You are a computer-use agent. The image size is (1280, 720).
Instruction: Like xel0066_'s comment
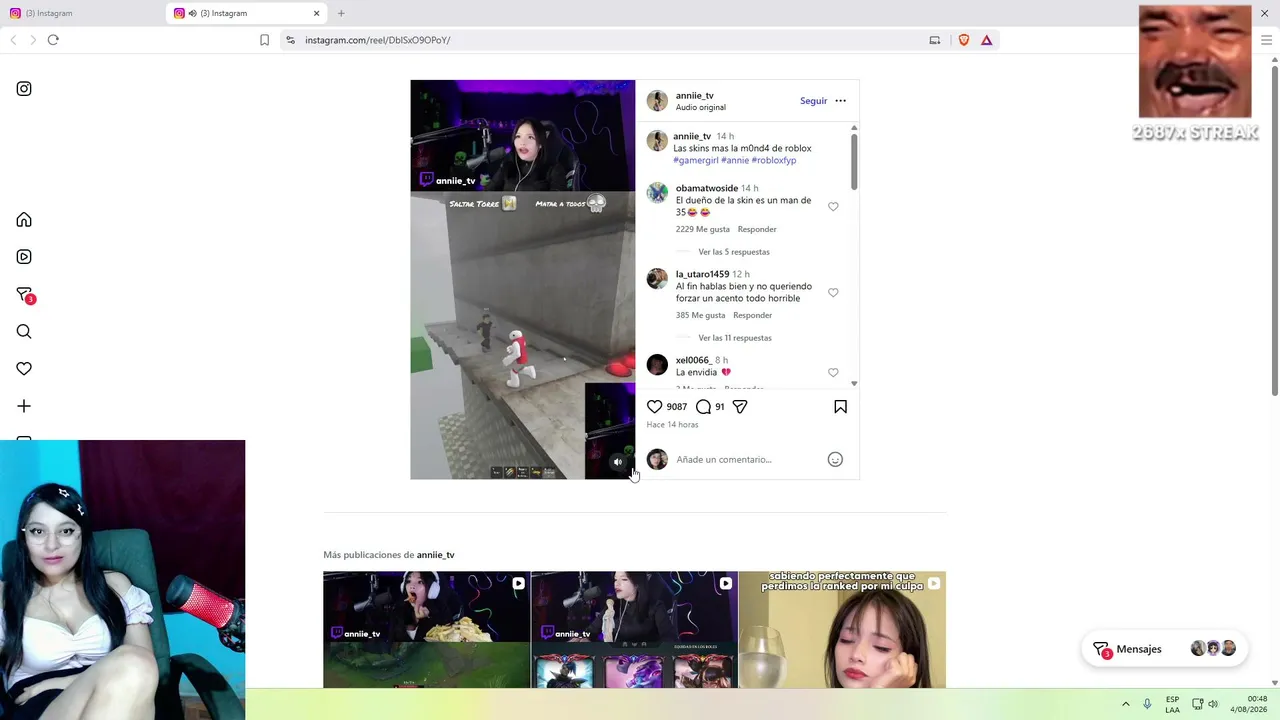(x=833, y=372)
